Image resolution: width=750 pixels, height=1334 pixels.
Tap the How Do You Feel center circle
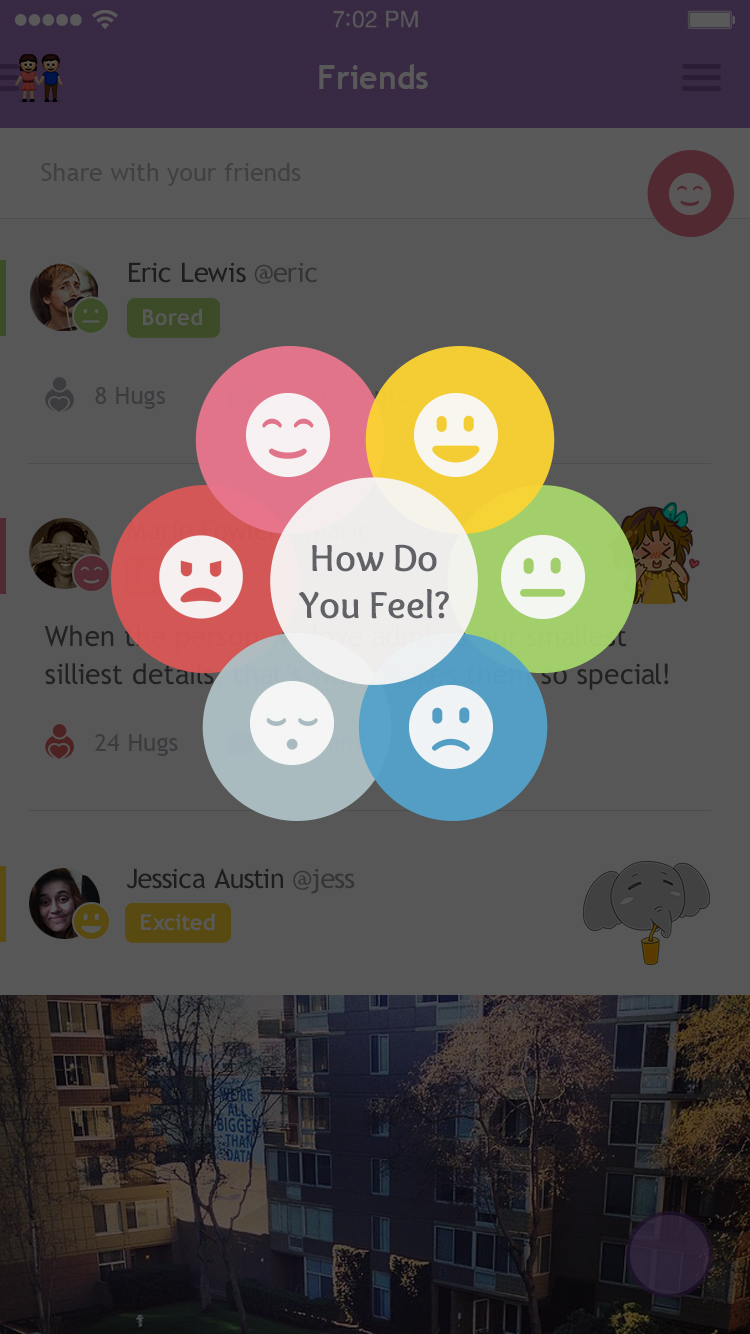pos(374,581)
